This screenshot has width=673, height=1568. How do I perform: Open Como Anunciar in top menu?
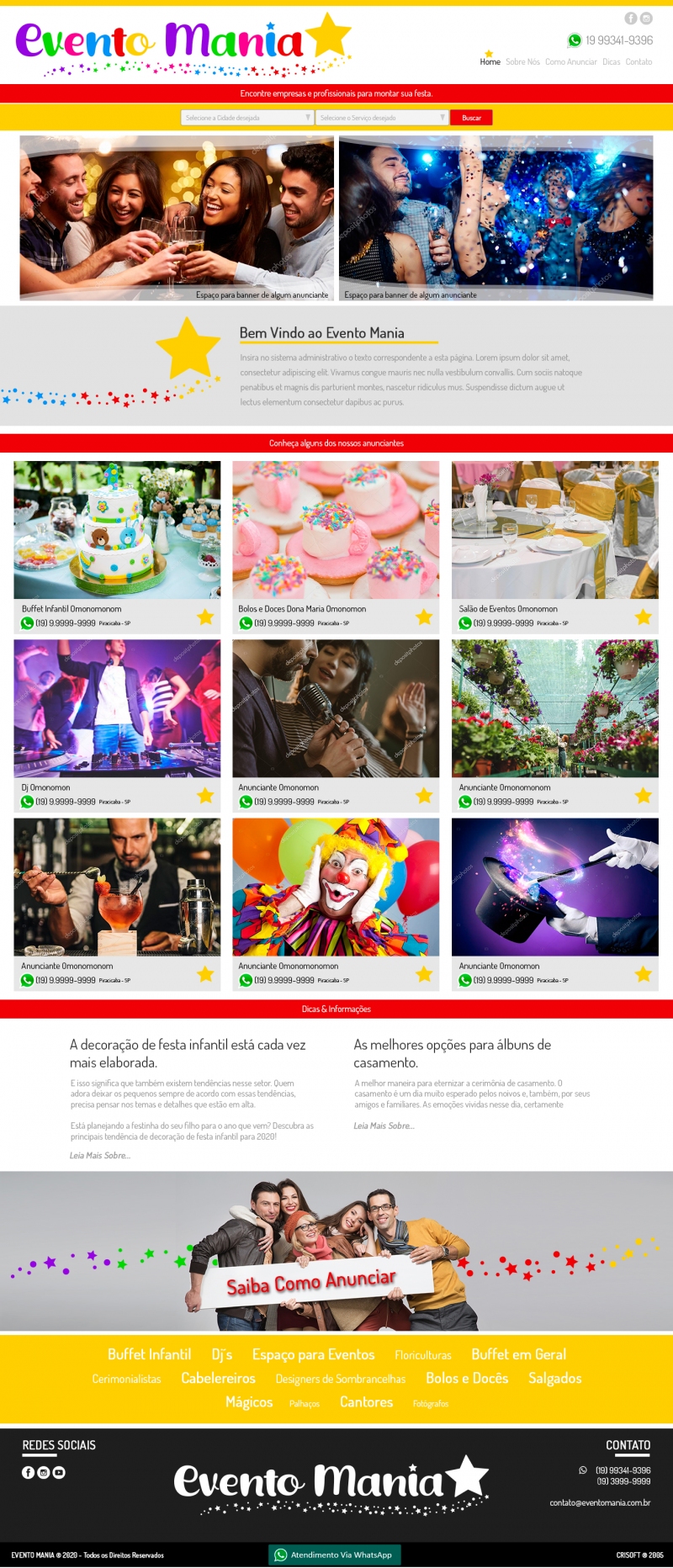click(x=570, y=62)
